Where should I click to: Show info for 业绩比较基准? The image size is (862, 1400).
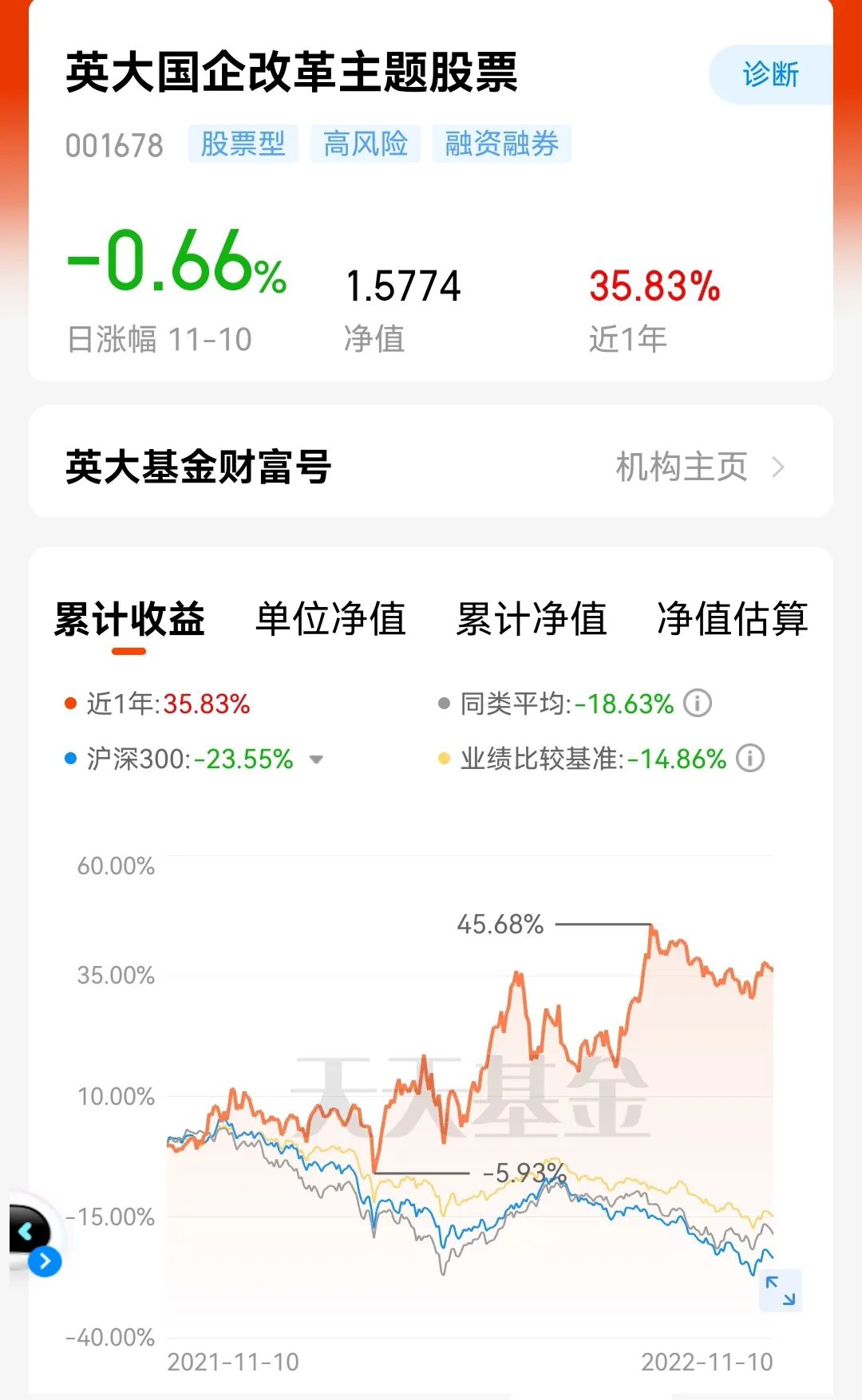[x=750, y=758]
